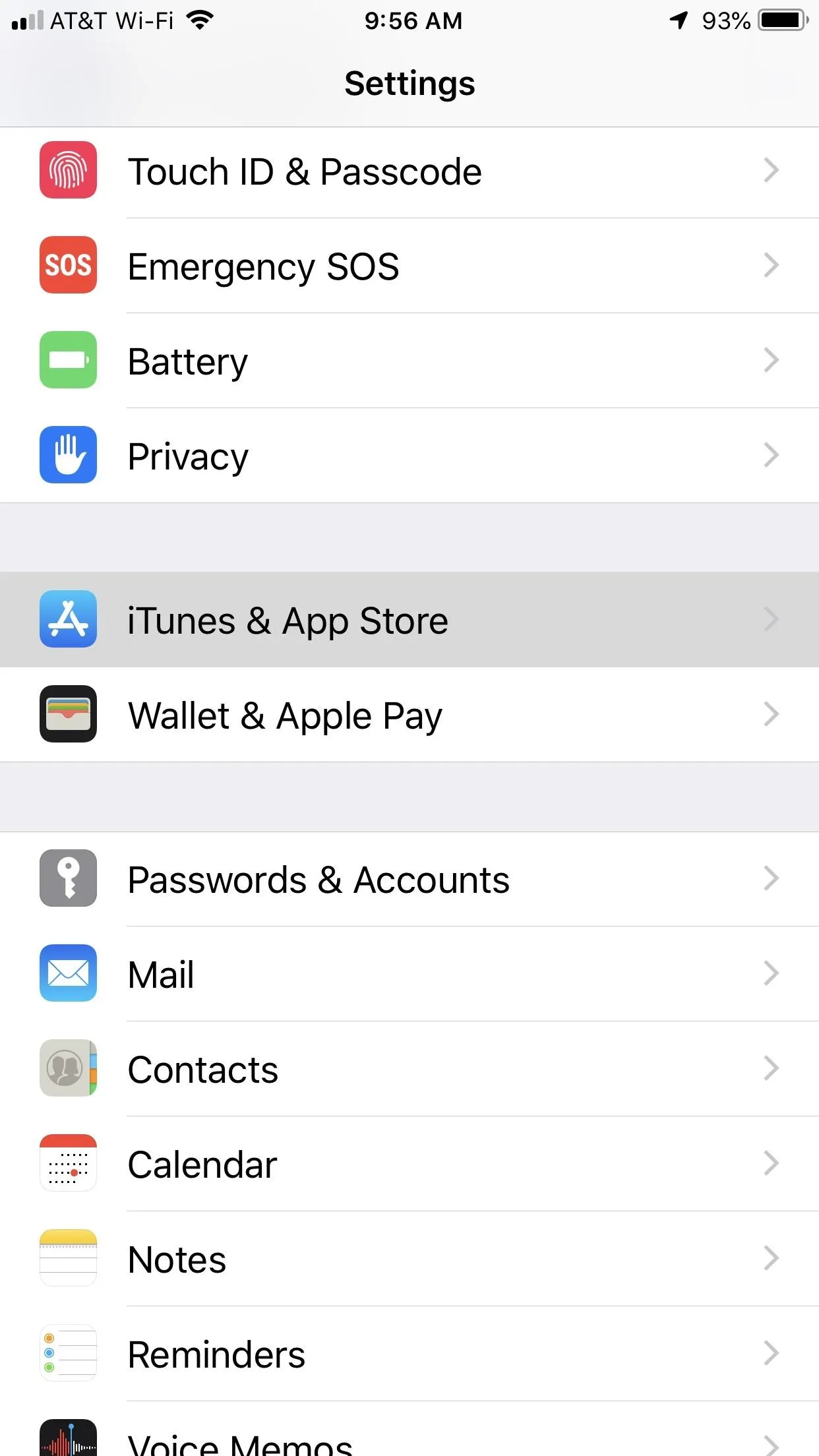Open iTunes & App Store settings
This screenshot has height=1456, width=819.
pyautogui.click(x=409, y=620)
